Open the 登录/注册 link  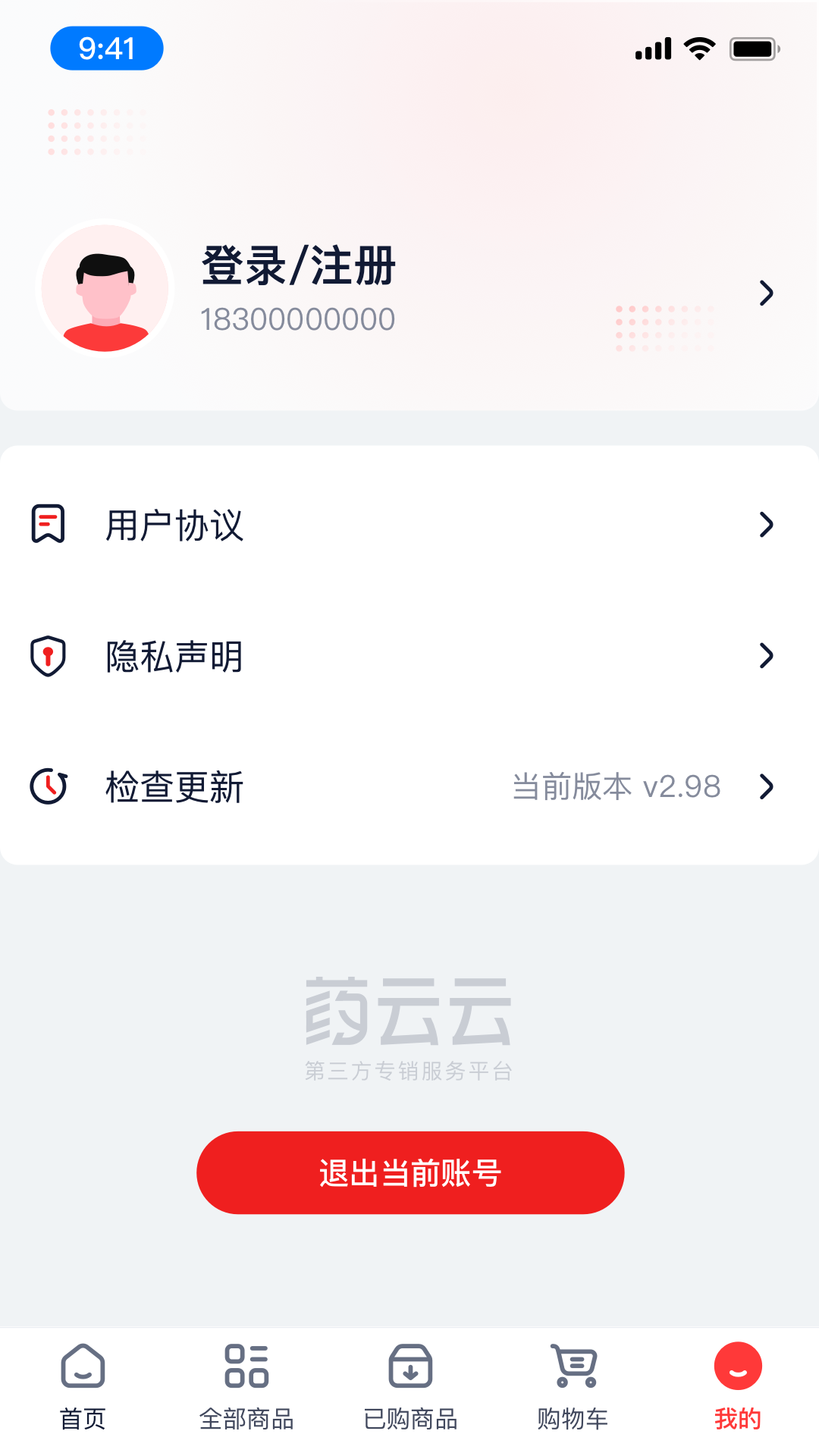(297, 267)
